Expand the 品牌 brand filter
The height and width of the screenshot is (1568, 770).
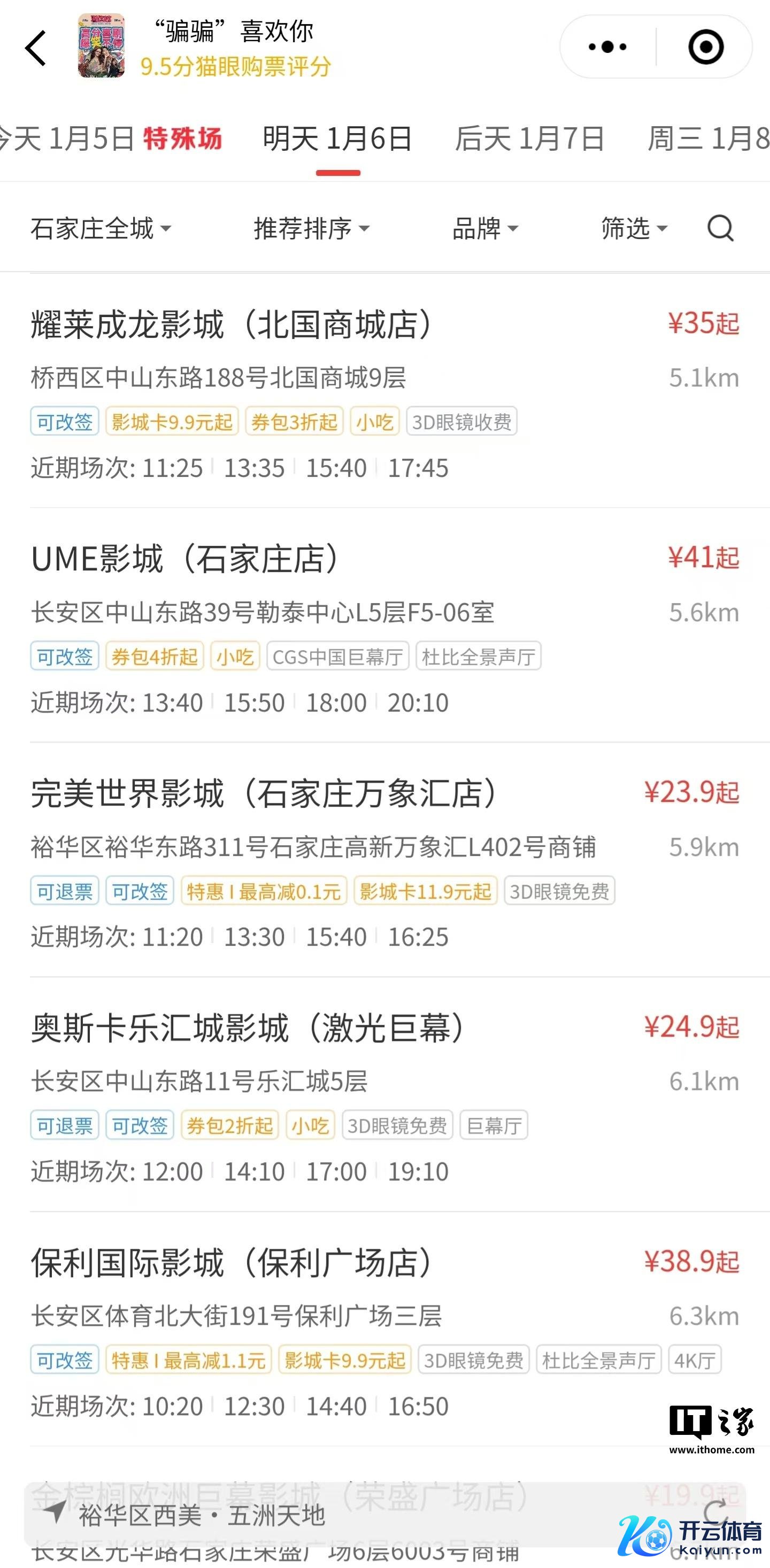[x=484, y=229]
